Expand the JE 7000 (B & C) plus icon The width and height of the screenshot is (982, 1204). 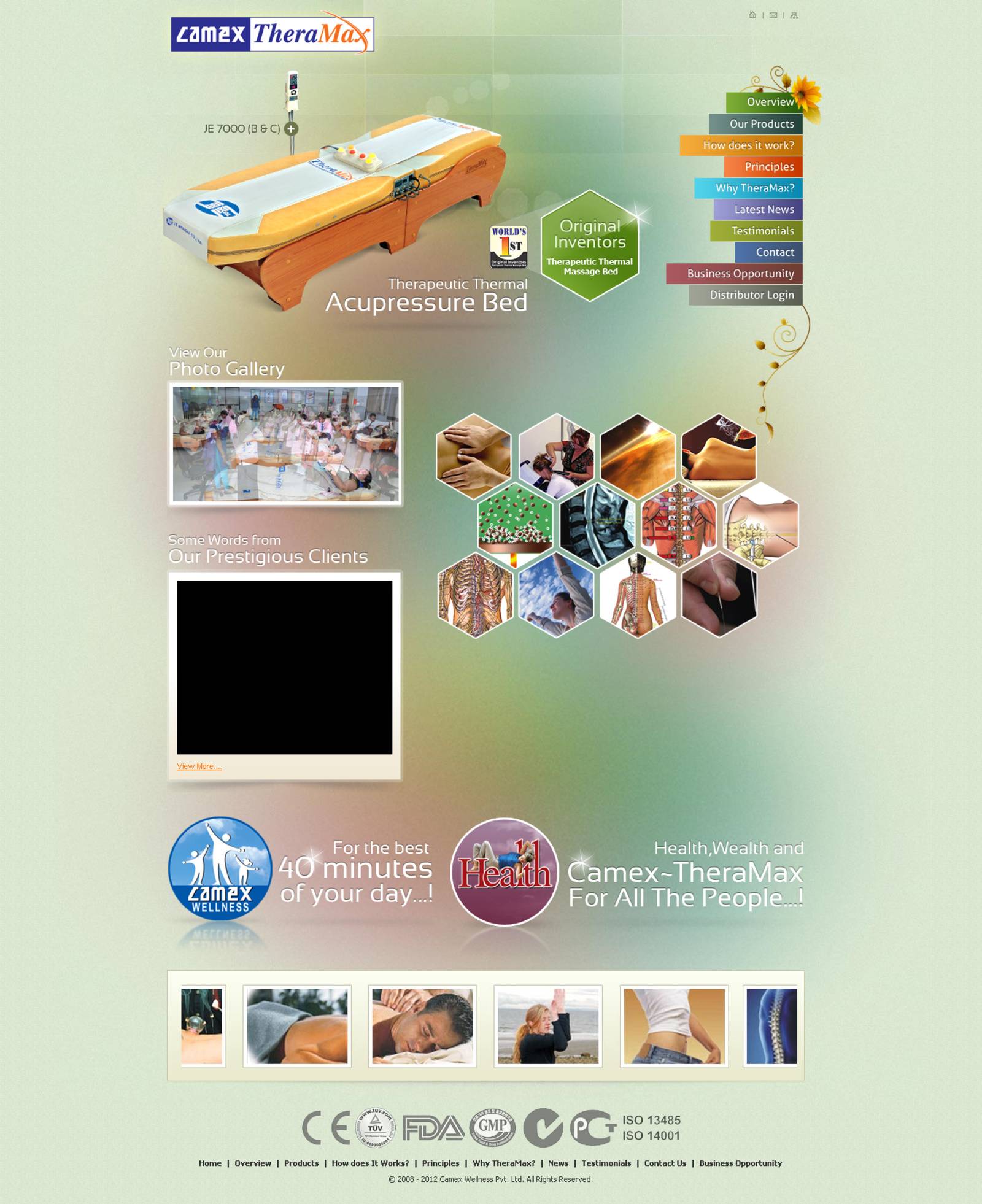point(292,129)
